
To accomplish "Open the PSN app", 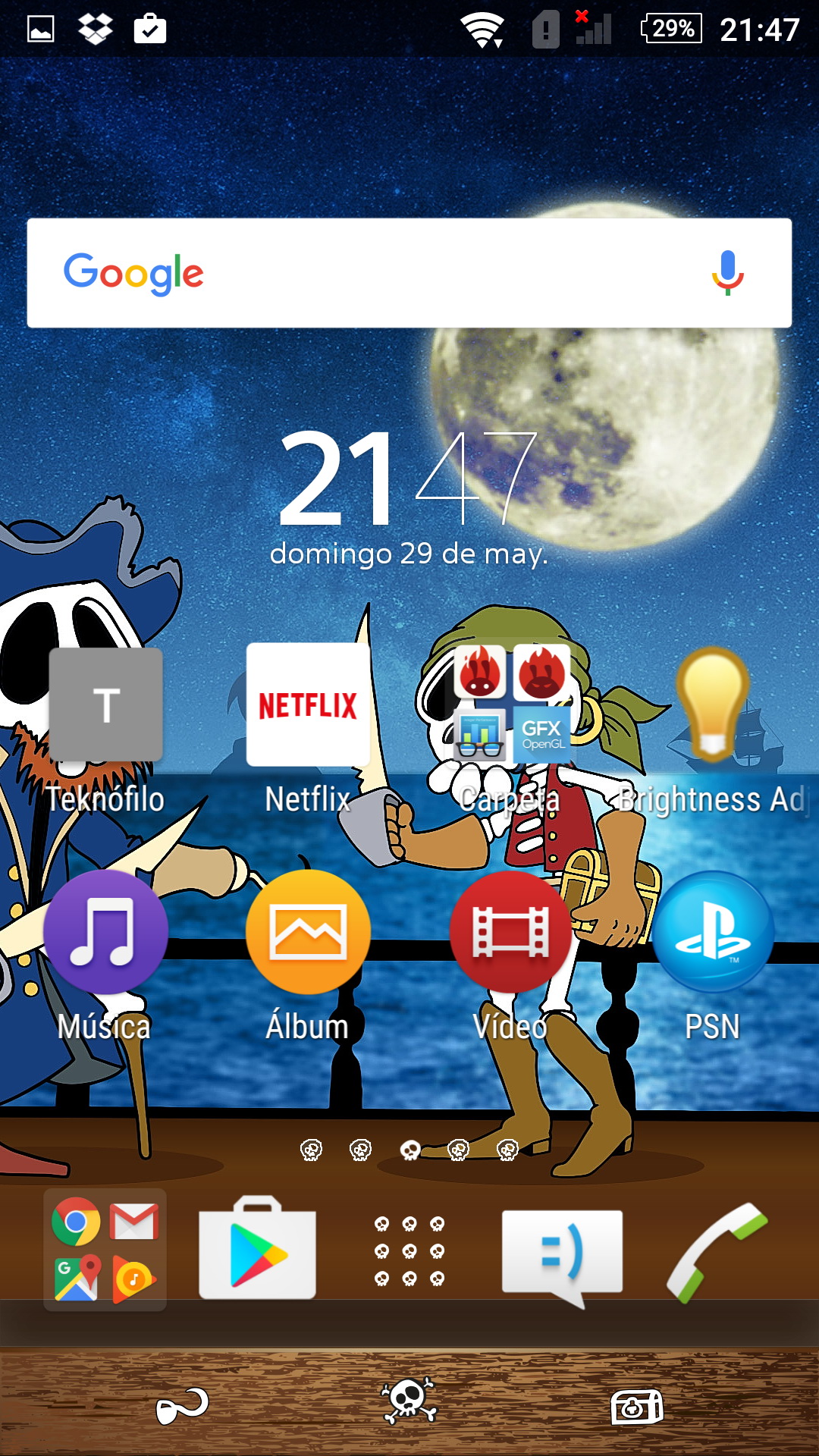I will point(712,931).
